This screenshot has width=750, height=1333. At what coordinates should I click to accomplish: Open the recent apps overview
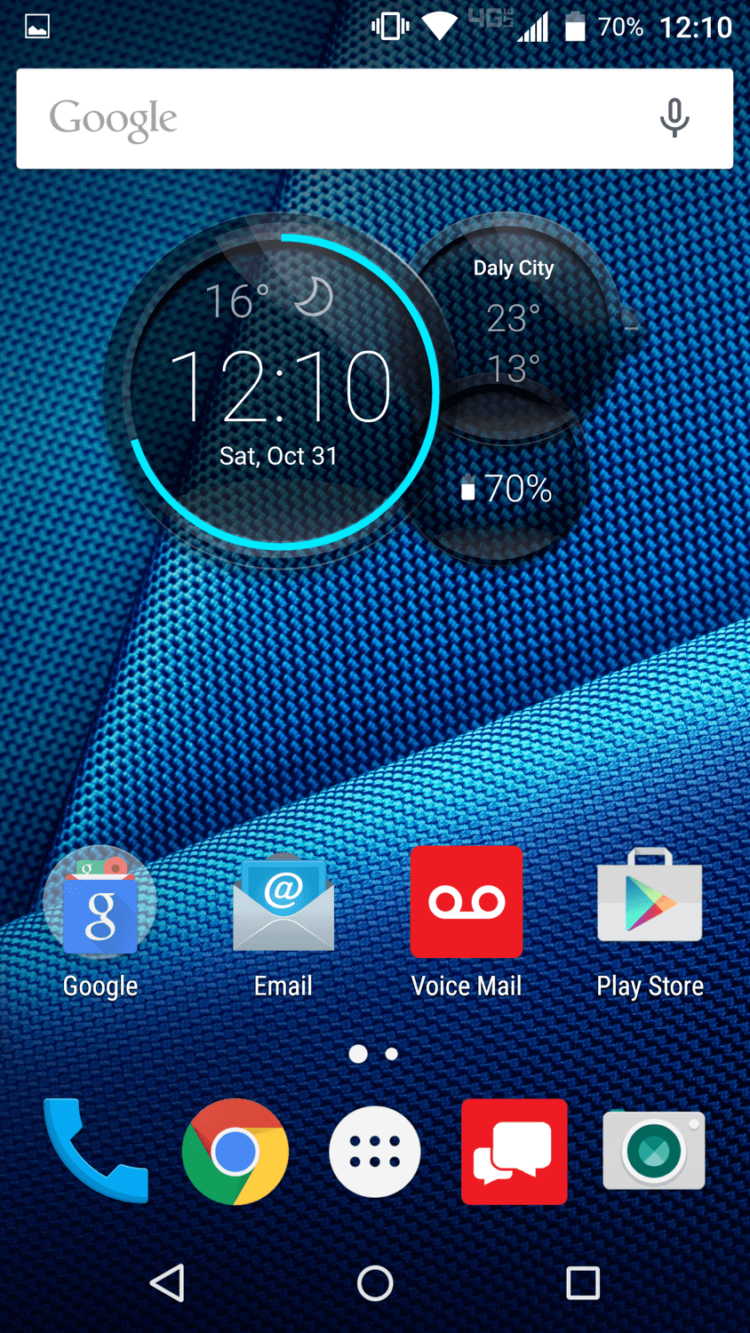tap(583, 1283)
